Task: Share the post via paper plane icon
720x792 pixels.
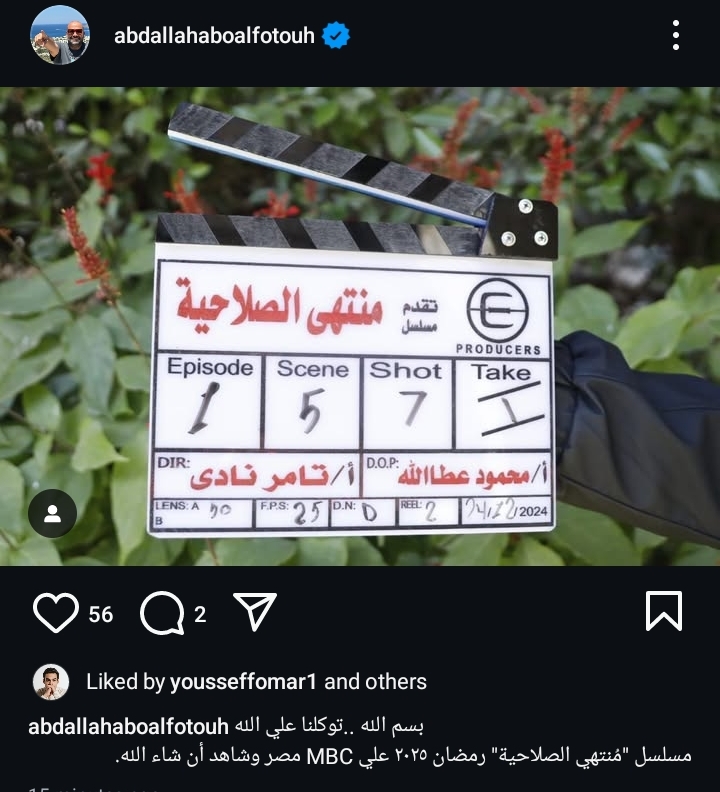Action: [254, 612]
